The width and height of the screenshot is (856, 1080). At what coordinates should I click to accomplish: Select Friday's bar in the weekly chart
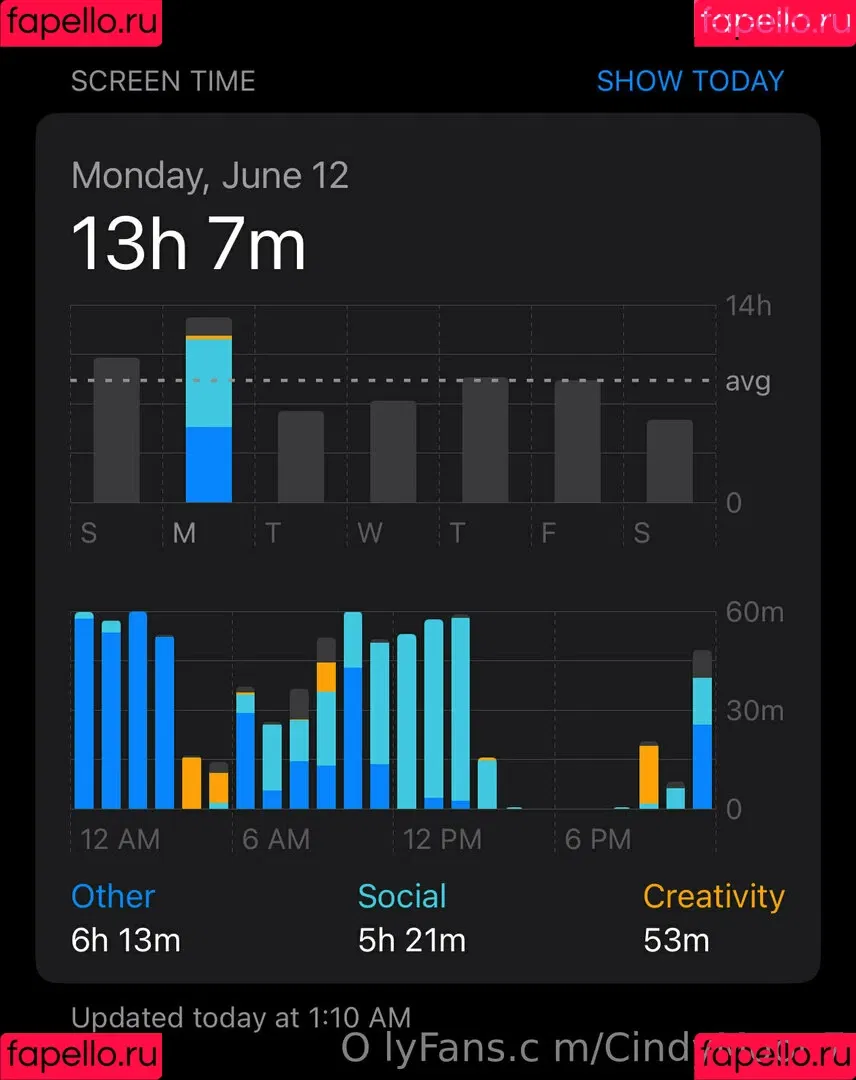(x=577, y=442)
